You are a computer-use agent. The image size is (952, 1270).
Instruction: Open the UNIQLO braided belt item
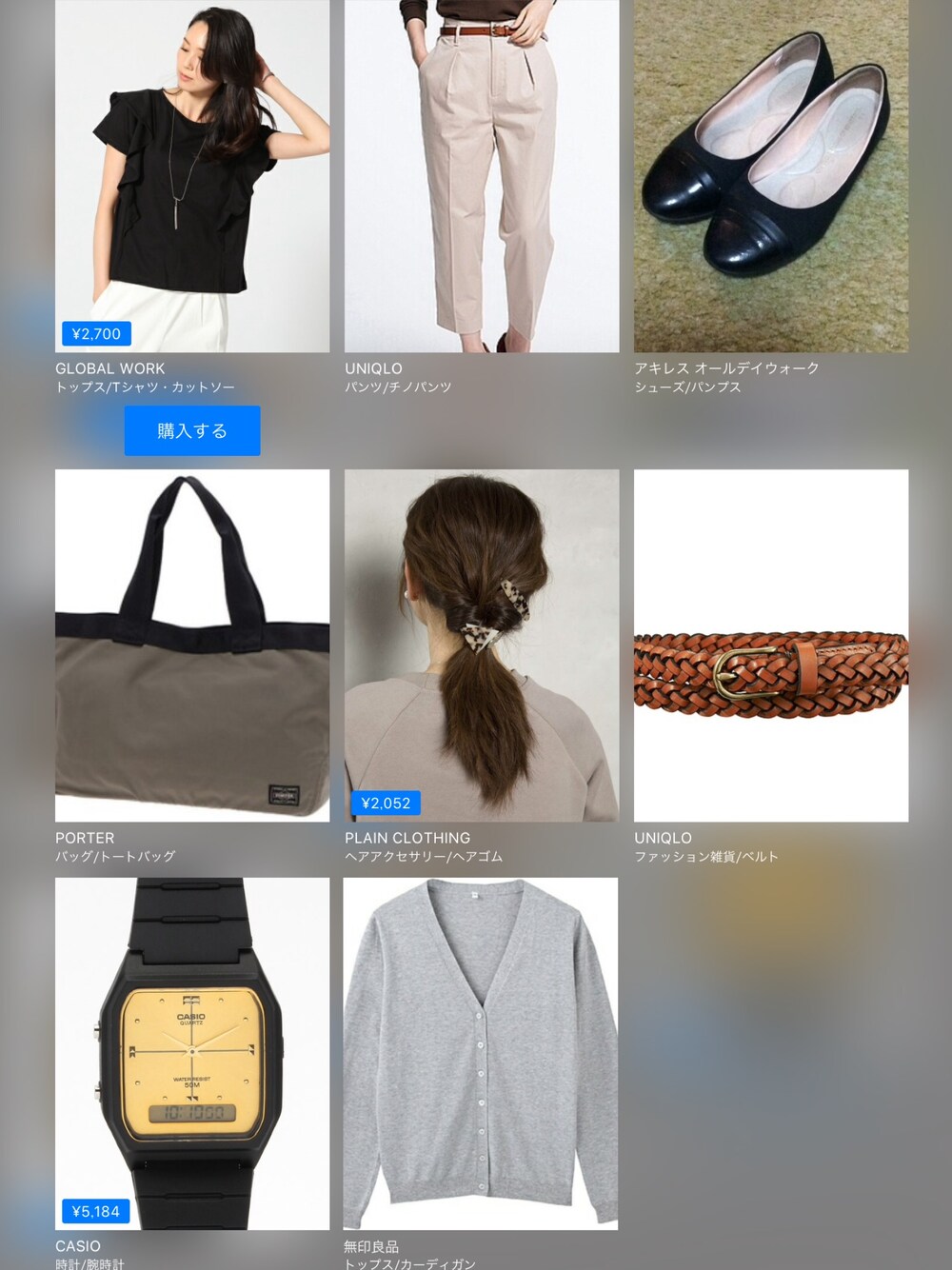770,645
